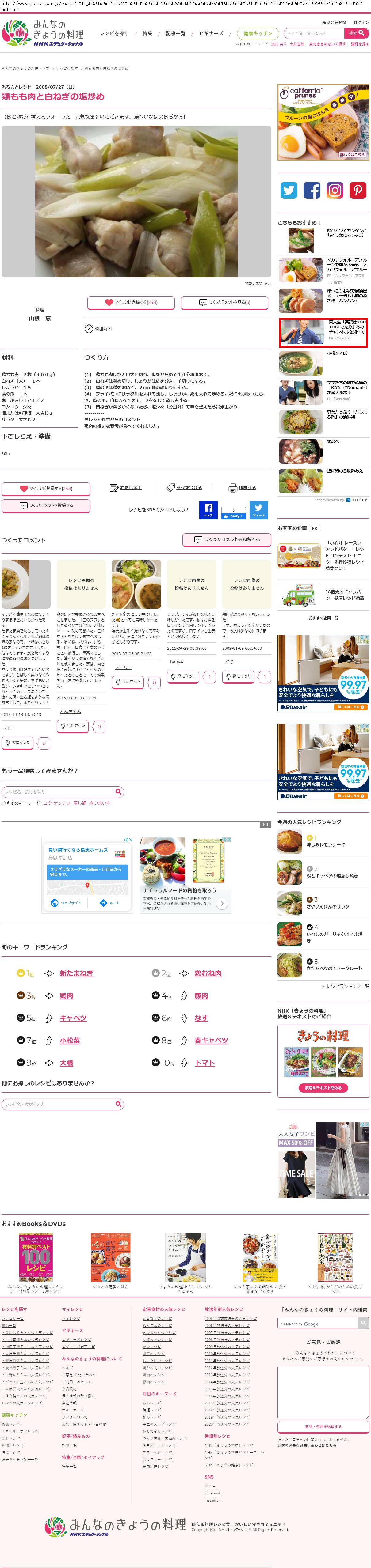Tap the 検索 search button
This screenshot has width=371, height=1568.
[x=357, y=33]
